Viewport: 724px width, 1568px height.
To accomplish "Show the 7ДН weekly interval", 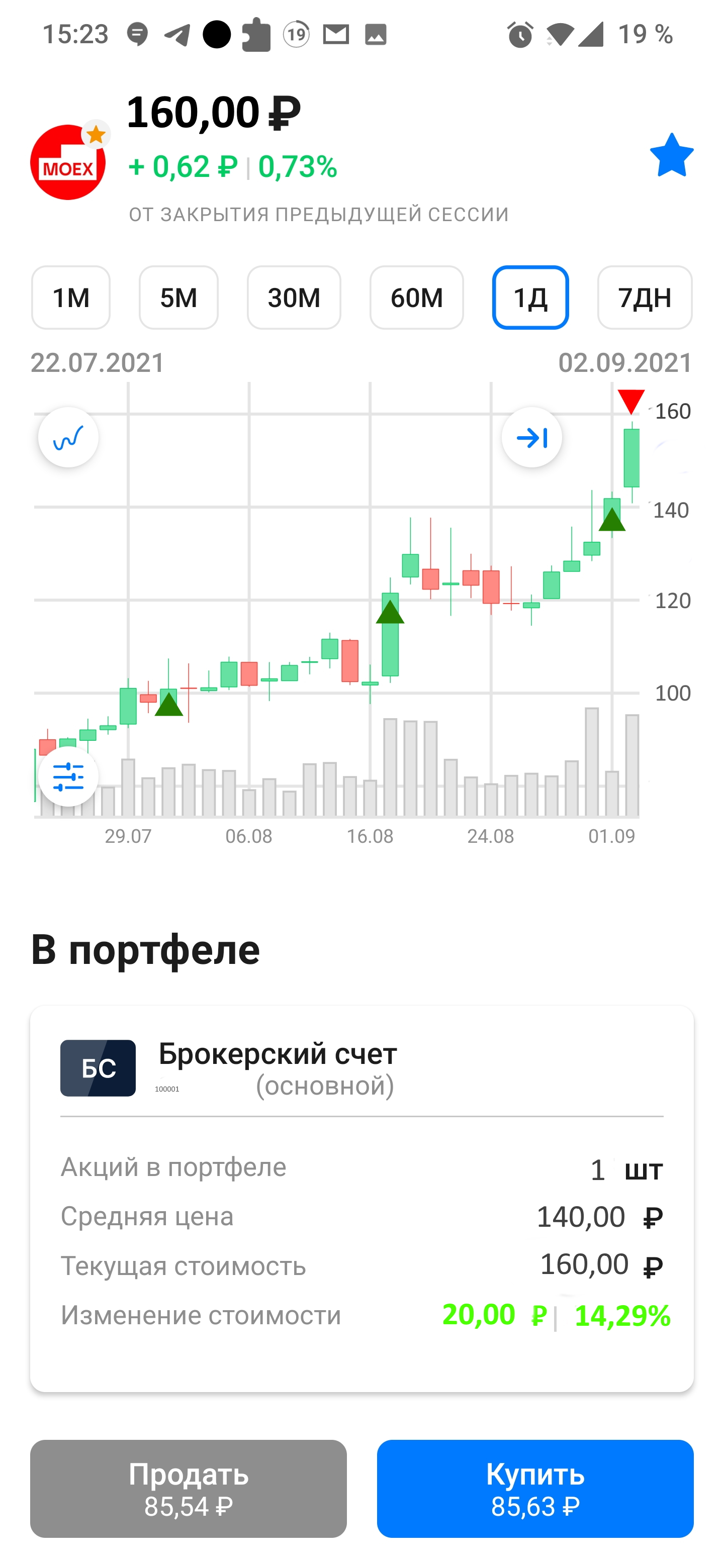I will click(x=644, y=298).
